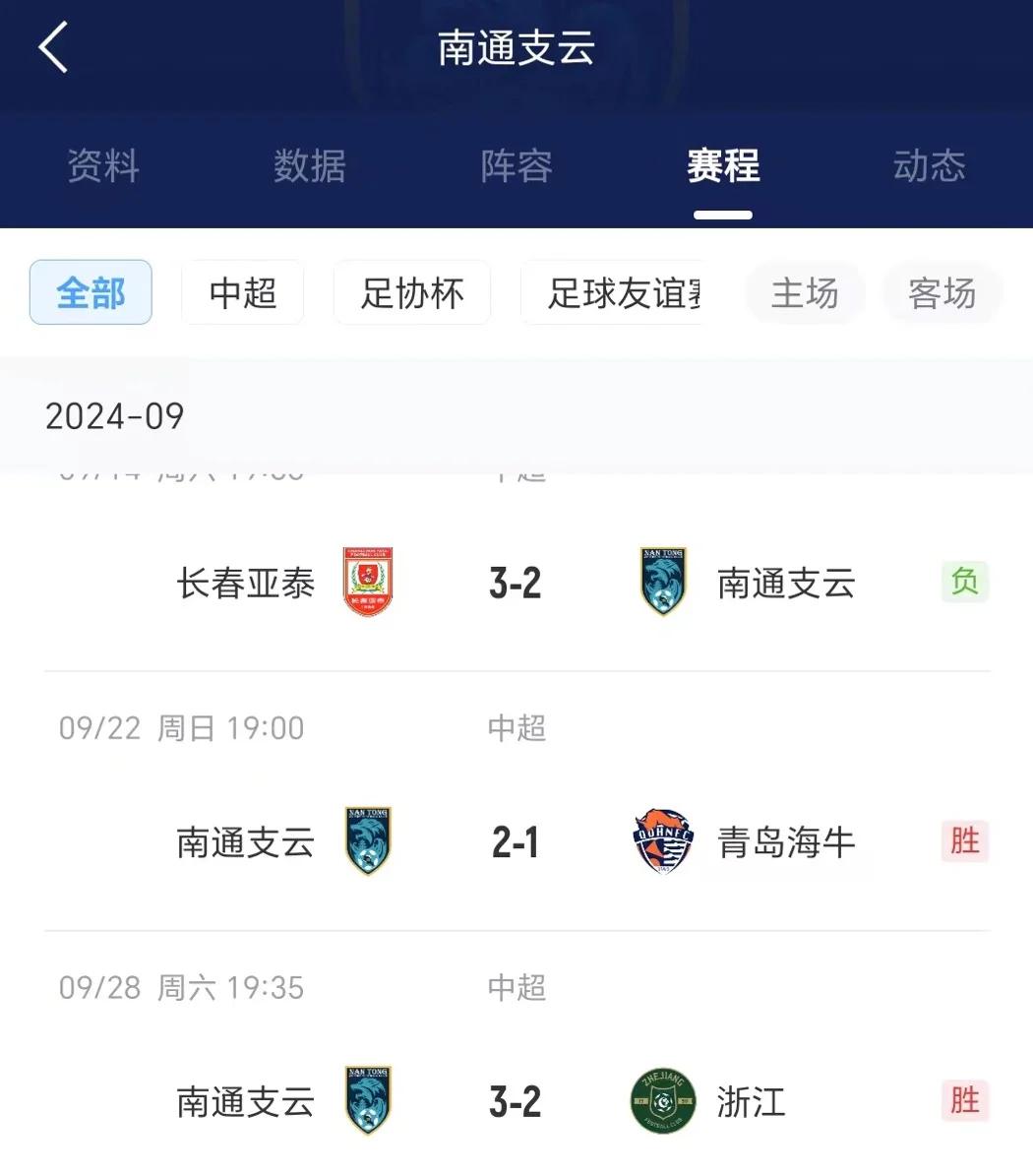Toggle the 全部 filter to show all matches
Screen dimensions: 1033x1176
91,291
